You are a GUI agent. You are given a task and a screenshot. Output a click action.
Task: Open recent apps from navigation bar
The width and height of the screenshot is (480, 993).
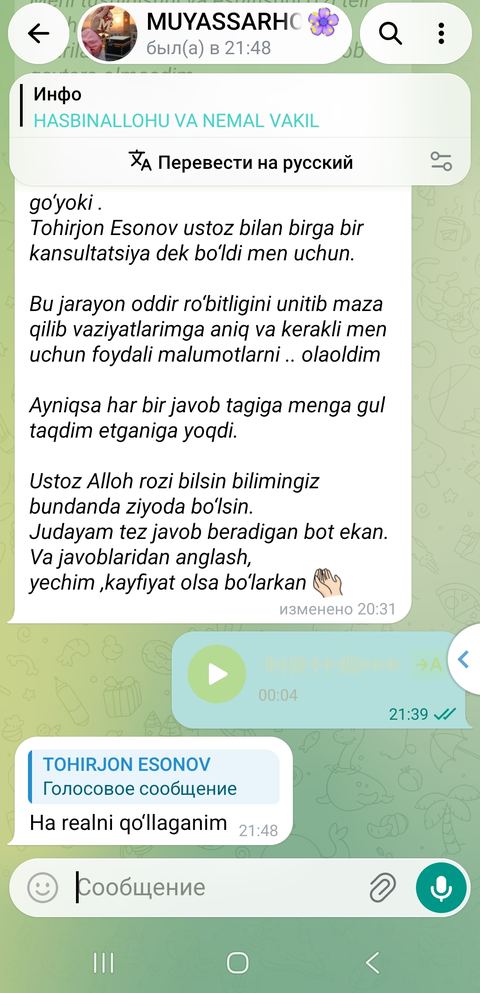(x=104, y=963)
